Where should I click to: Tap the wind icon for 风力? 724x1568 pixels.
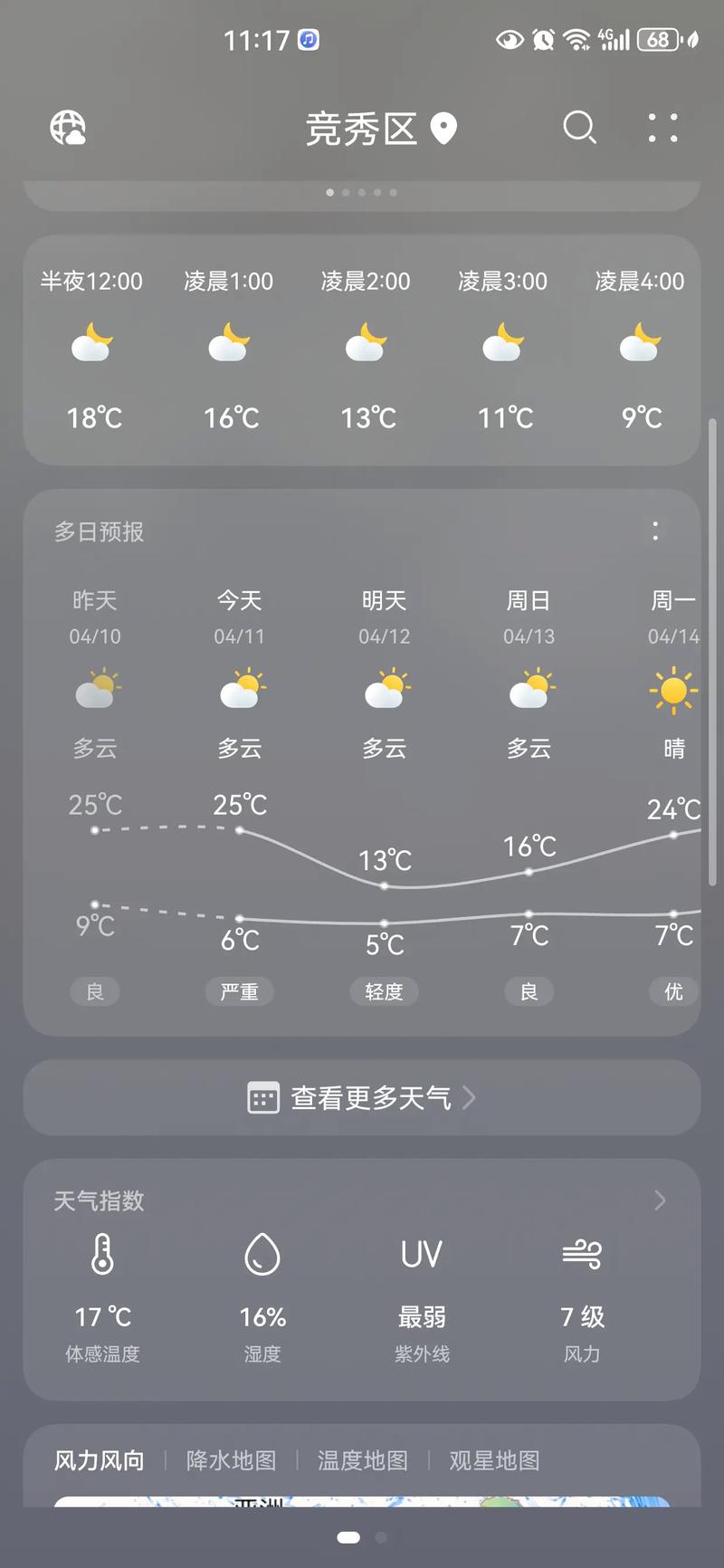pyautogui.click(x=582, y=1254)
